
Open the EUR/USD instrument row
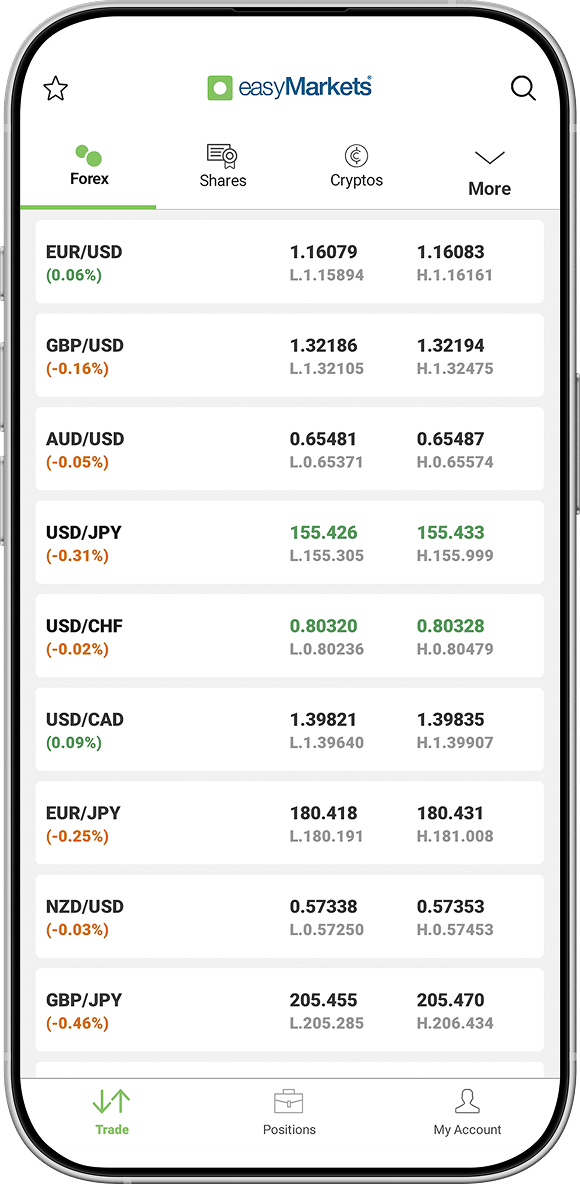pyautogui.click(x=289, y=262)
